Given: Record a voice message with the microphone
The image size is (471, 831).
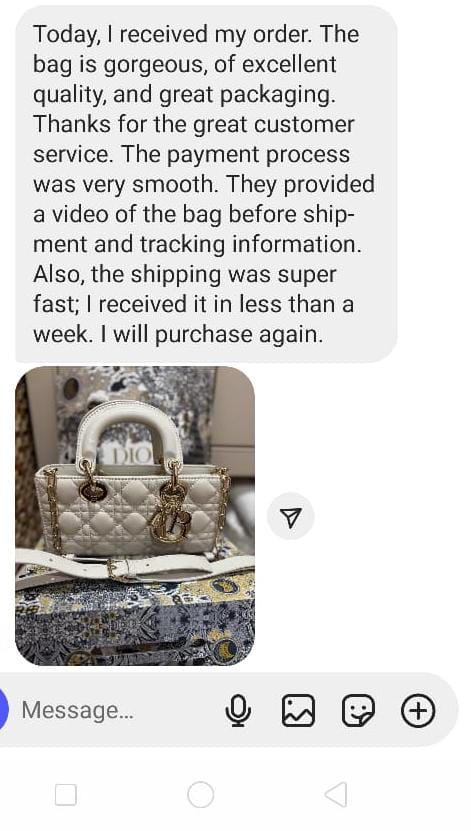Looking at the screenshot, I should coord(238,710).
